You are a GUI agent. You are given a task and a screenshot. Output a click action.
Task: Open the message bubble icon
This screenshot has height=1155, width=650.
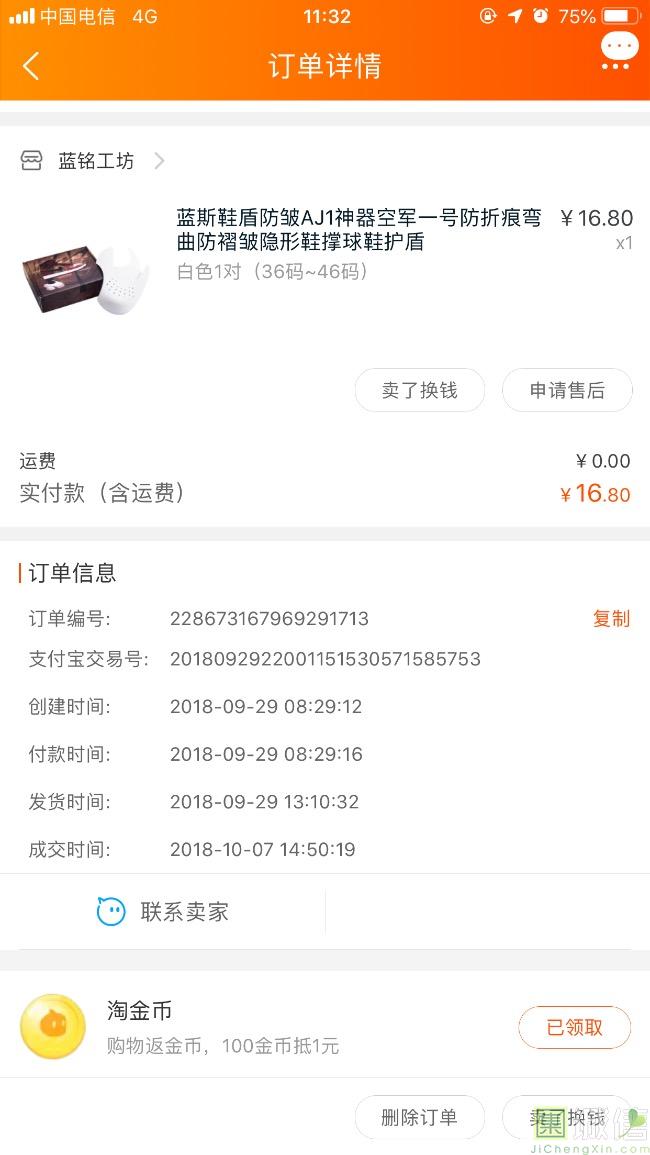point(619,50)
